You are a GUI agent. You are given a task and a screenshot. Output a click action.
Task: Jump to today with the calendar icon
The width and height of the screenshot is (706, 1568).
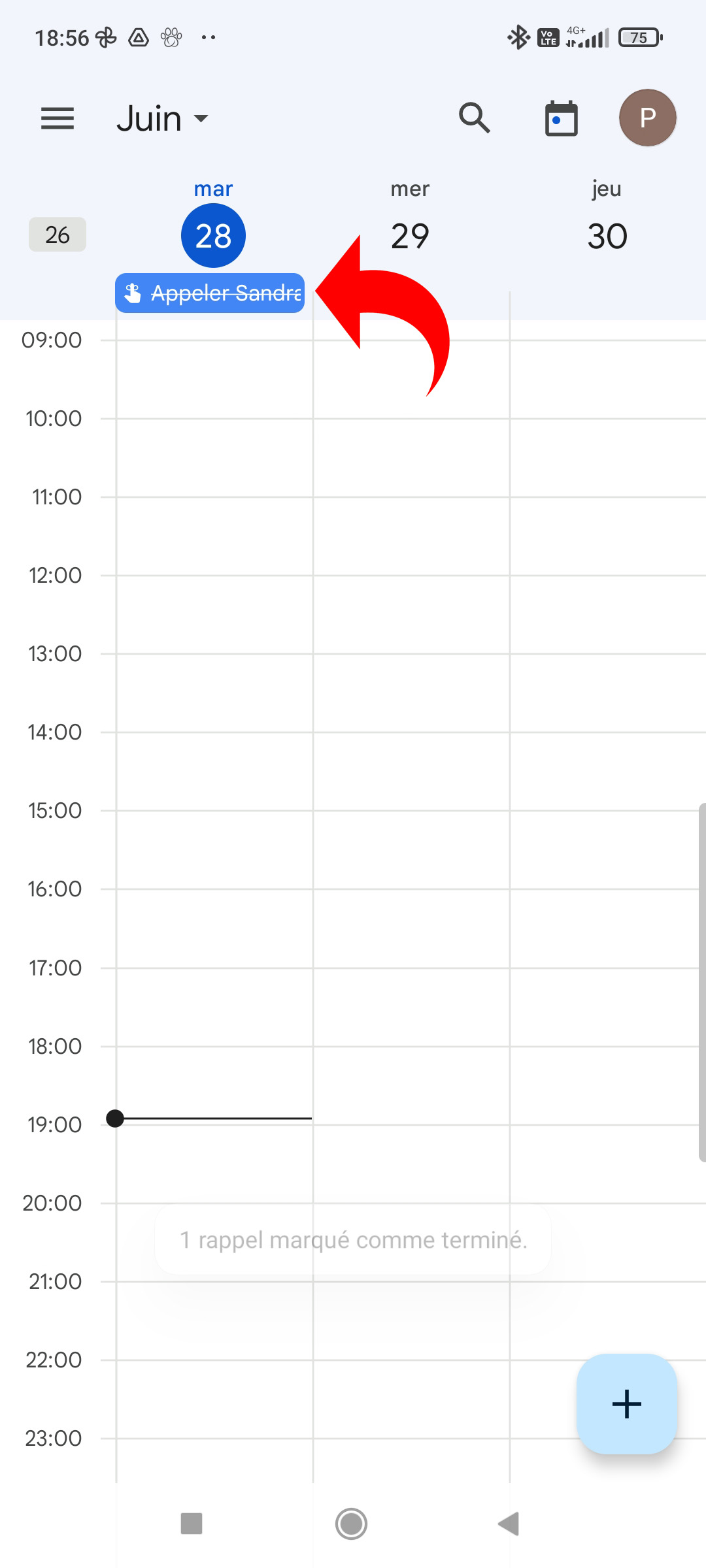561,118
